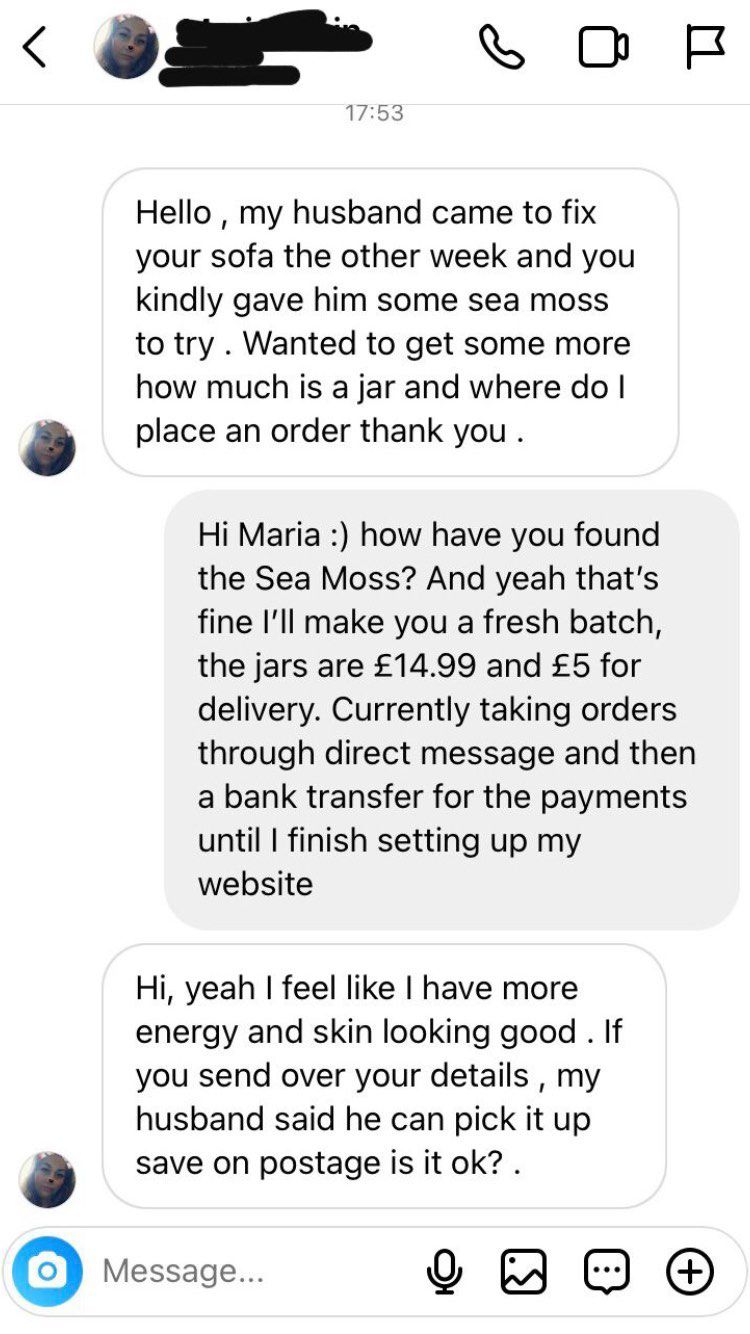
Task: Flag this conversation
Action: pyautogui.click(x=705, y=48)
